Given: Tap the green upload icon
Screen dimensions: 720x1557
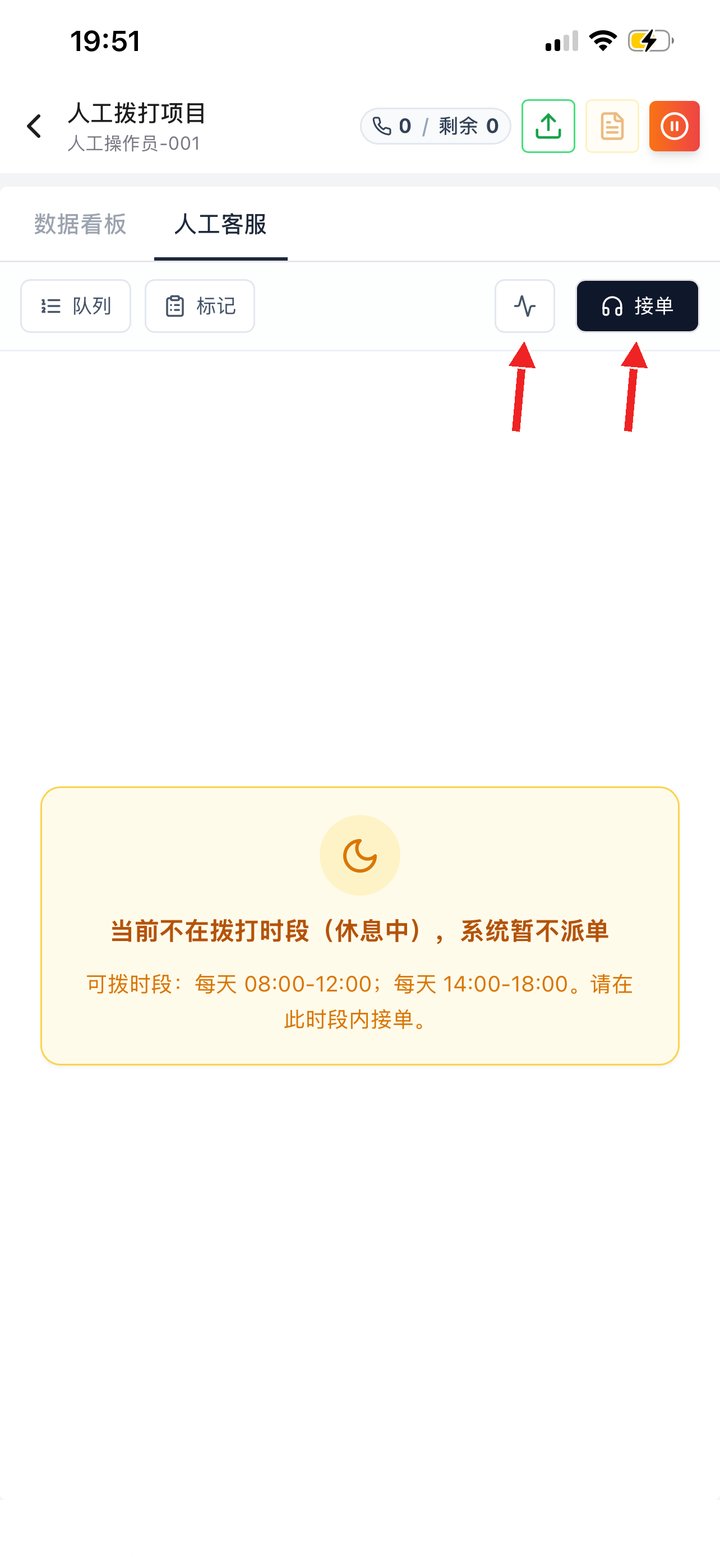Looking at the screenshot, I should [548, 126].
